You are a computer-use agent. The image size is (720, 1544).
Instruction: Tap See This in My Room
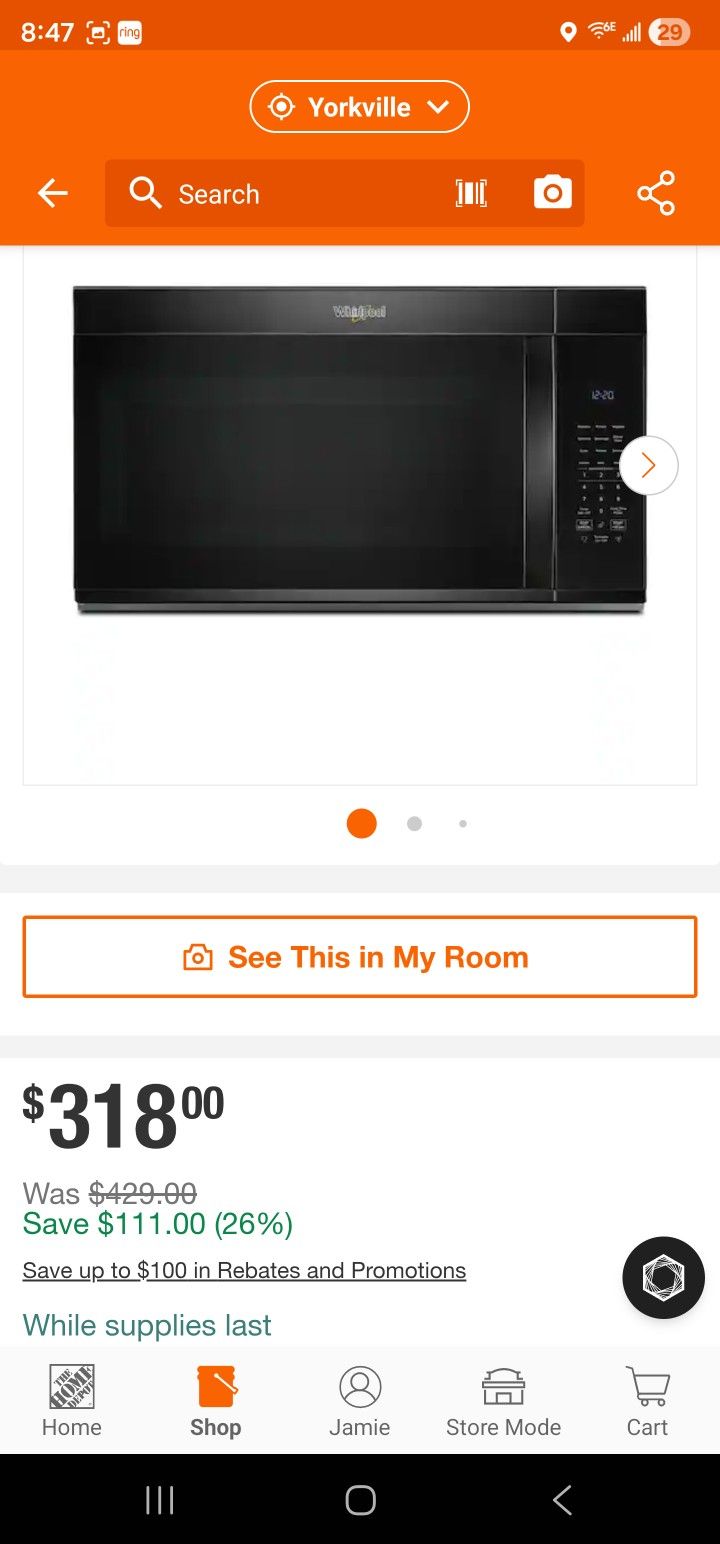pyautogui.click(x=360, y=956)
